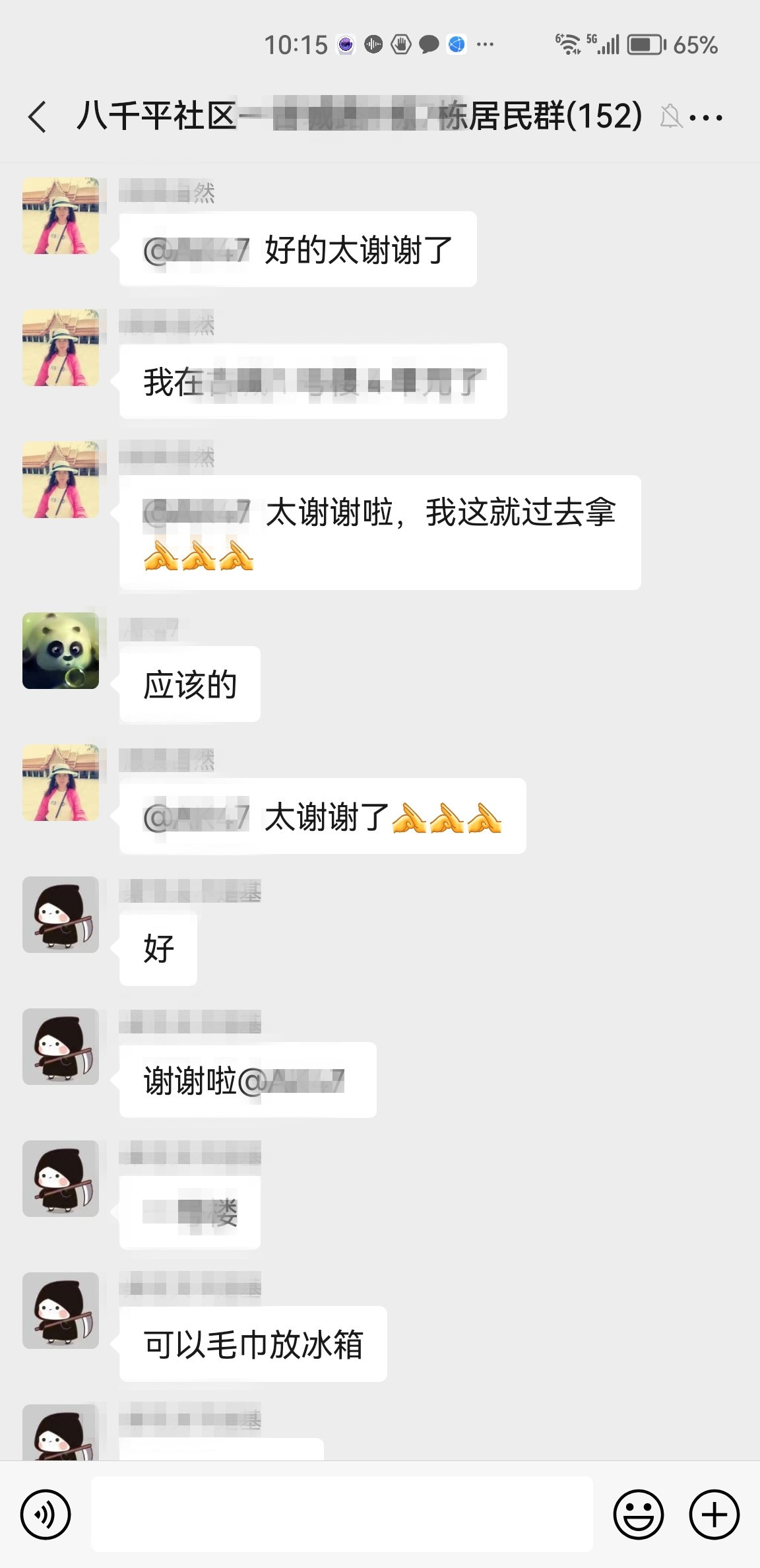Open the plus attachments menu
The image size is (760, 1568).
(x=714, y=1514)
